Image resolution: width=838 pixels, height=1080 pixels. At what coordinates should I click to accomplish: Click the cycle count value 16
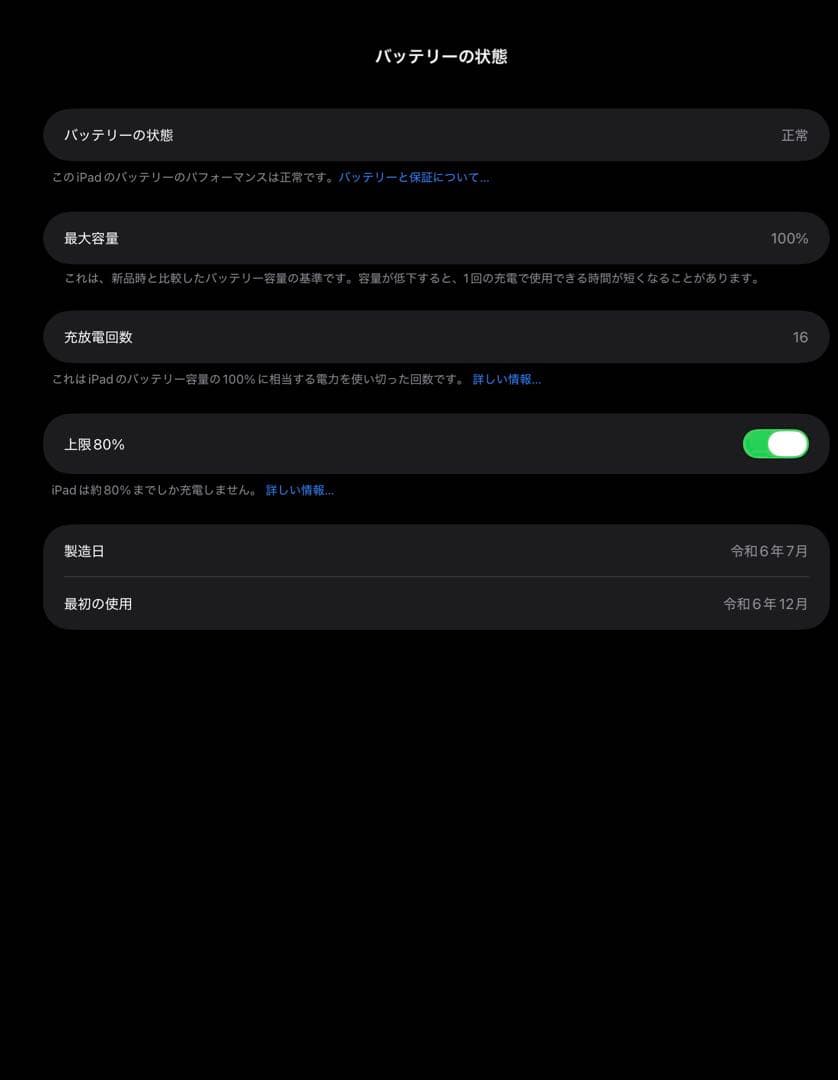pos(800,337)
